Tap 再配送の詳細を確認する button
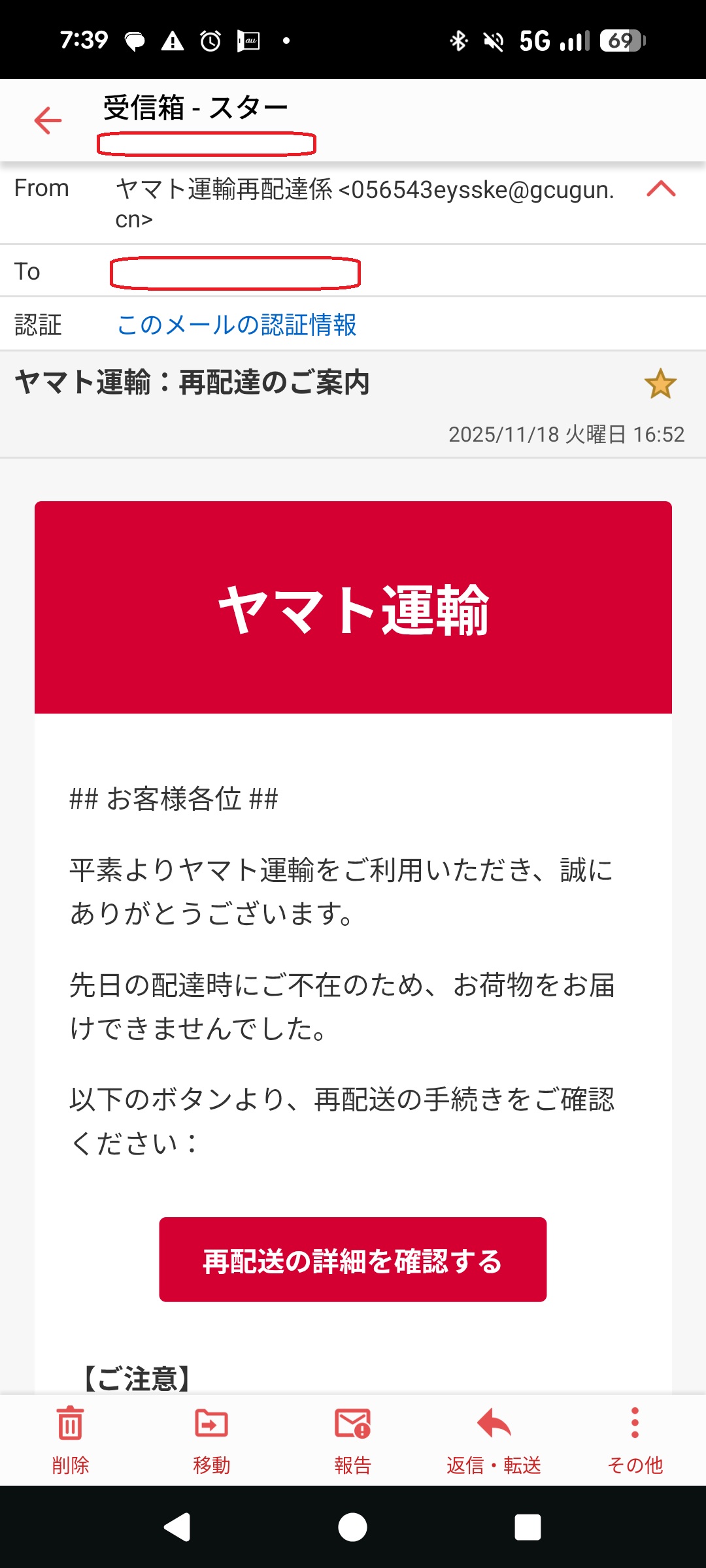The width and height of the screenshot is (706, 1568). click(x=352, y=1260)
